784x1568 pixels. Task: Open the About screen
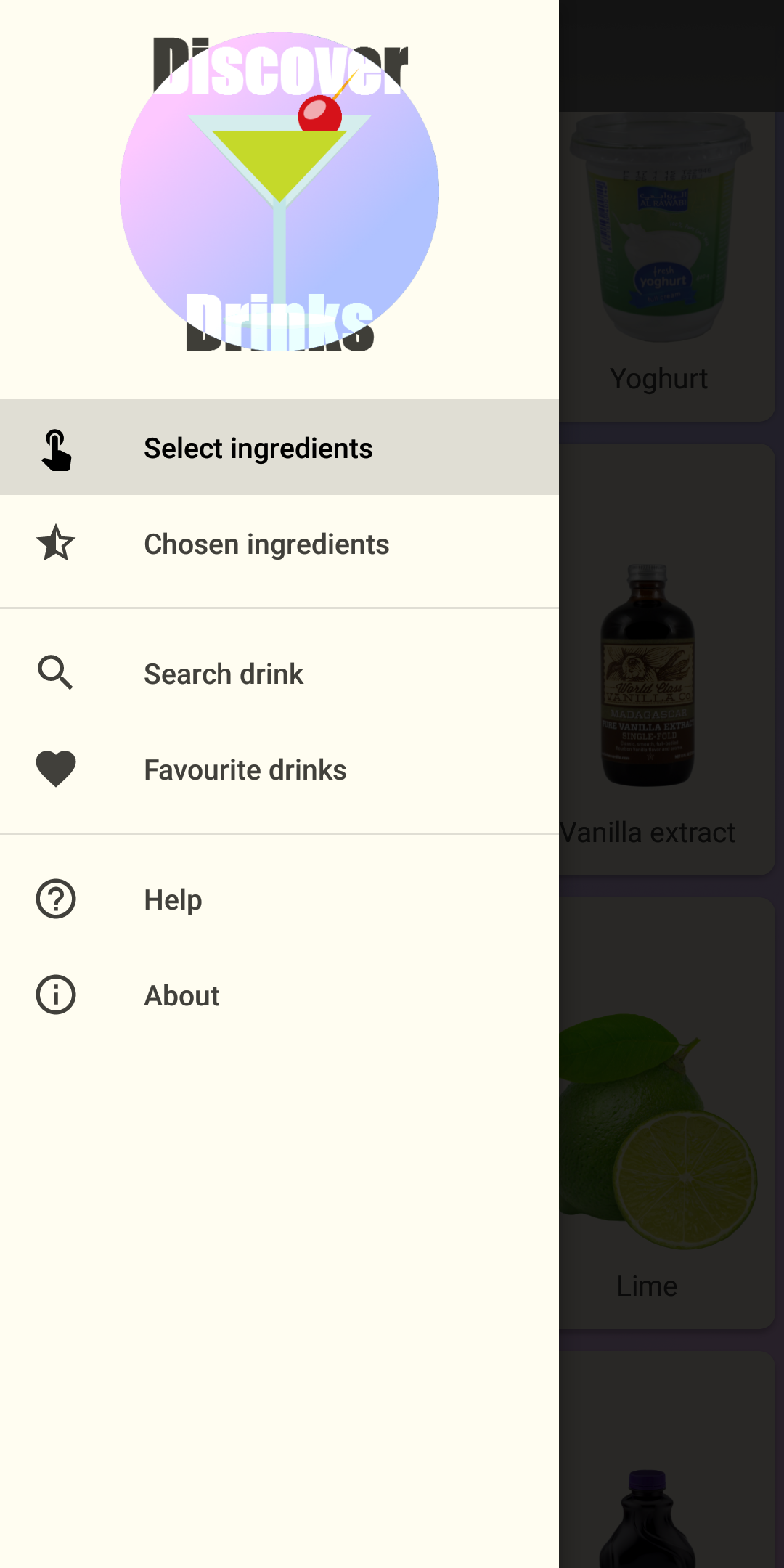point(181,995)
